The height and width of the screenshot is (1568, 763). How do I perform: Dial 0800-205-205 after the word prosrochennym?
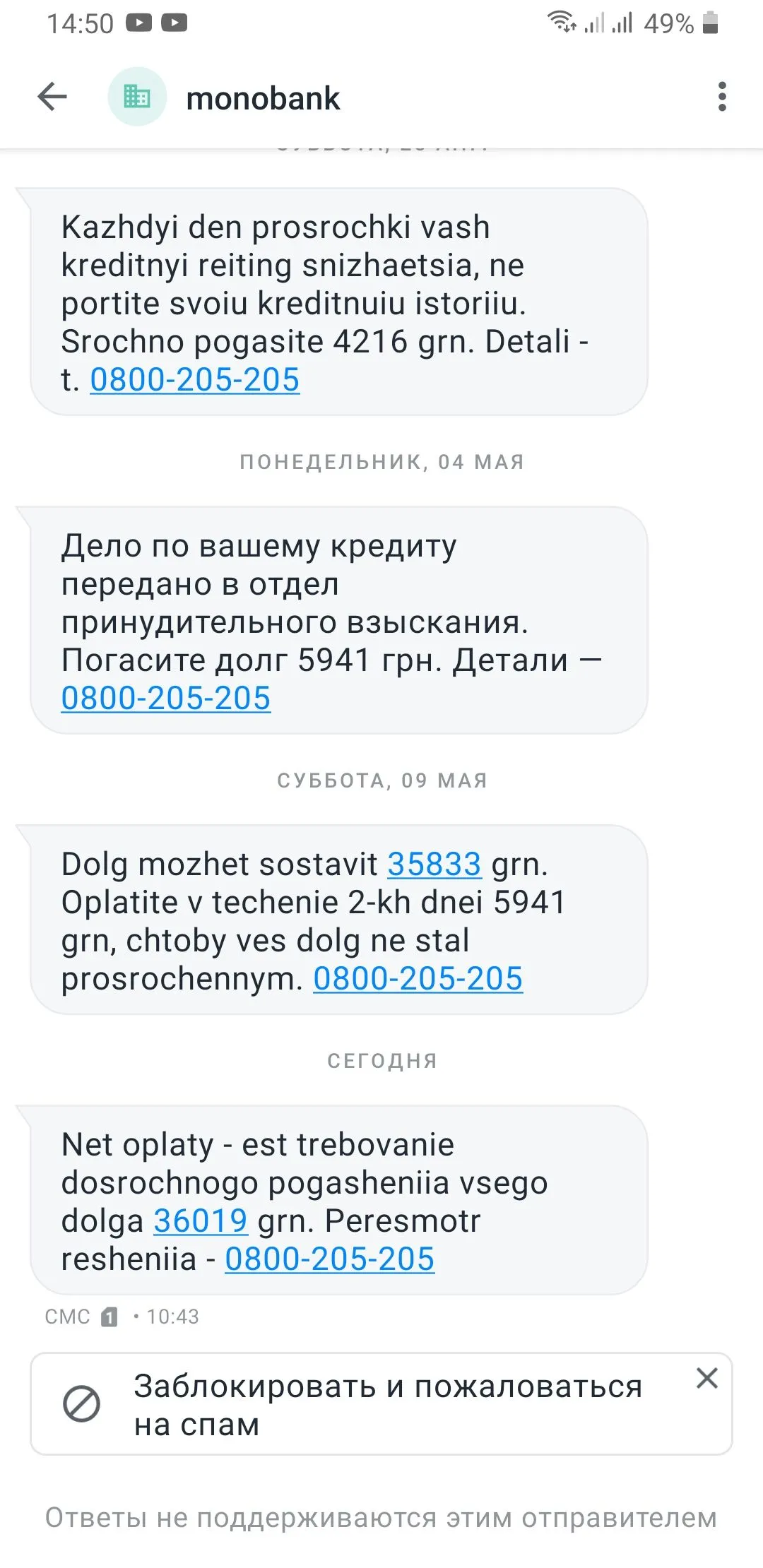[418, 979]
